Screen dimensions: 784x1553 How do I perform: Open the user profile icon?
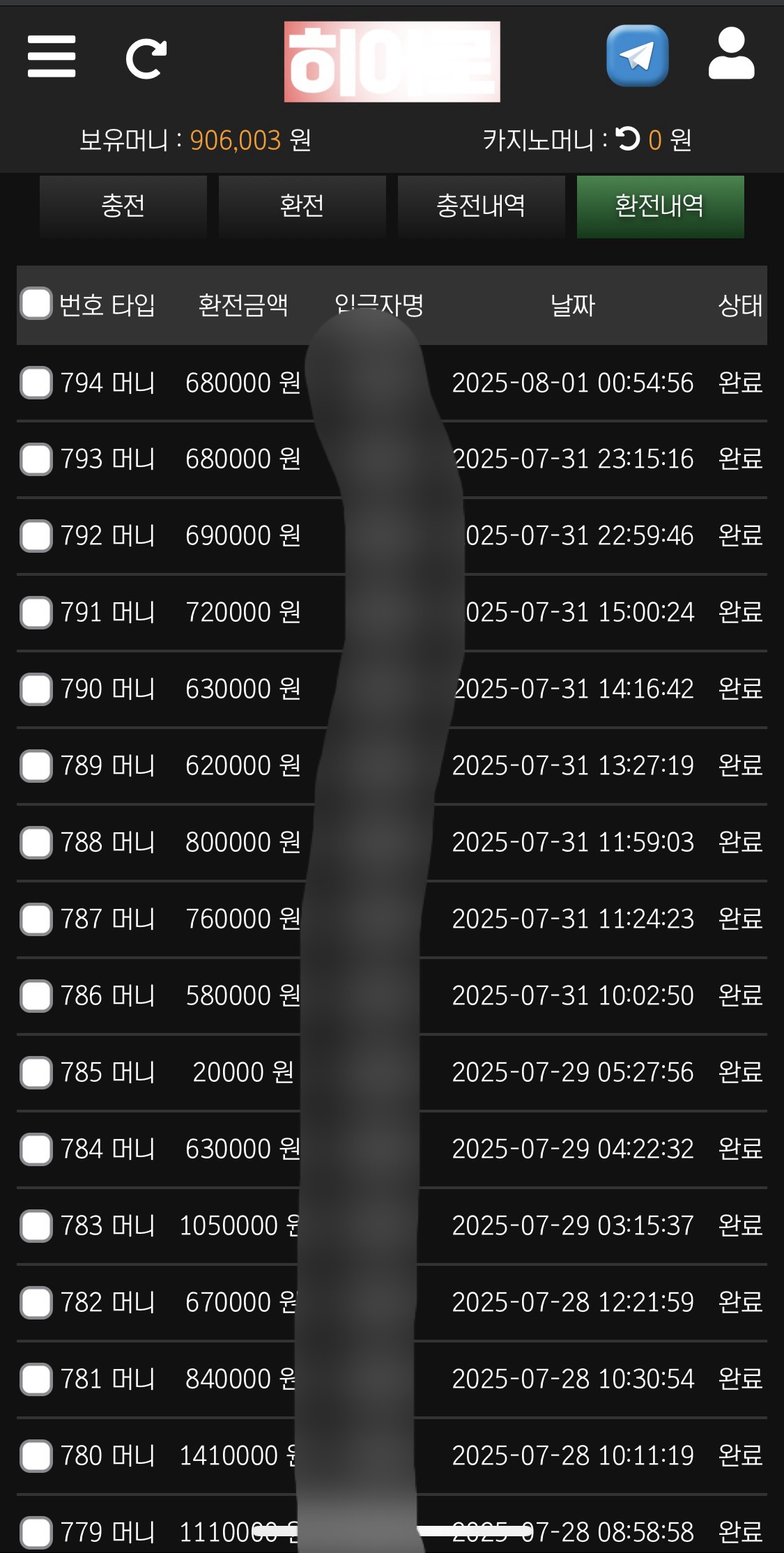[731, 54]
